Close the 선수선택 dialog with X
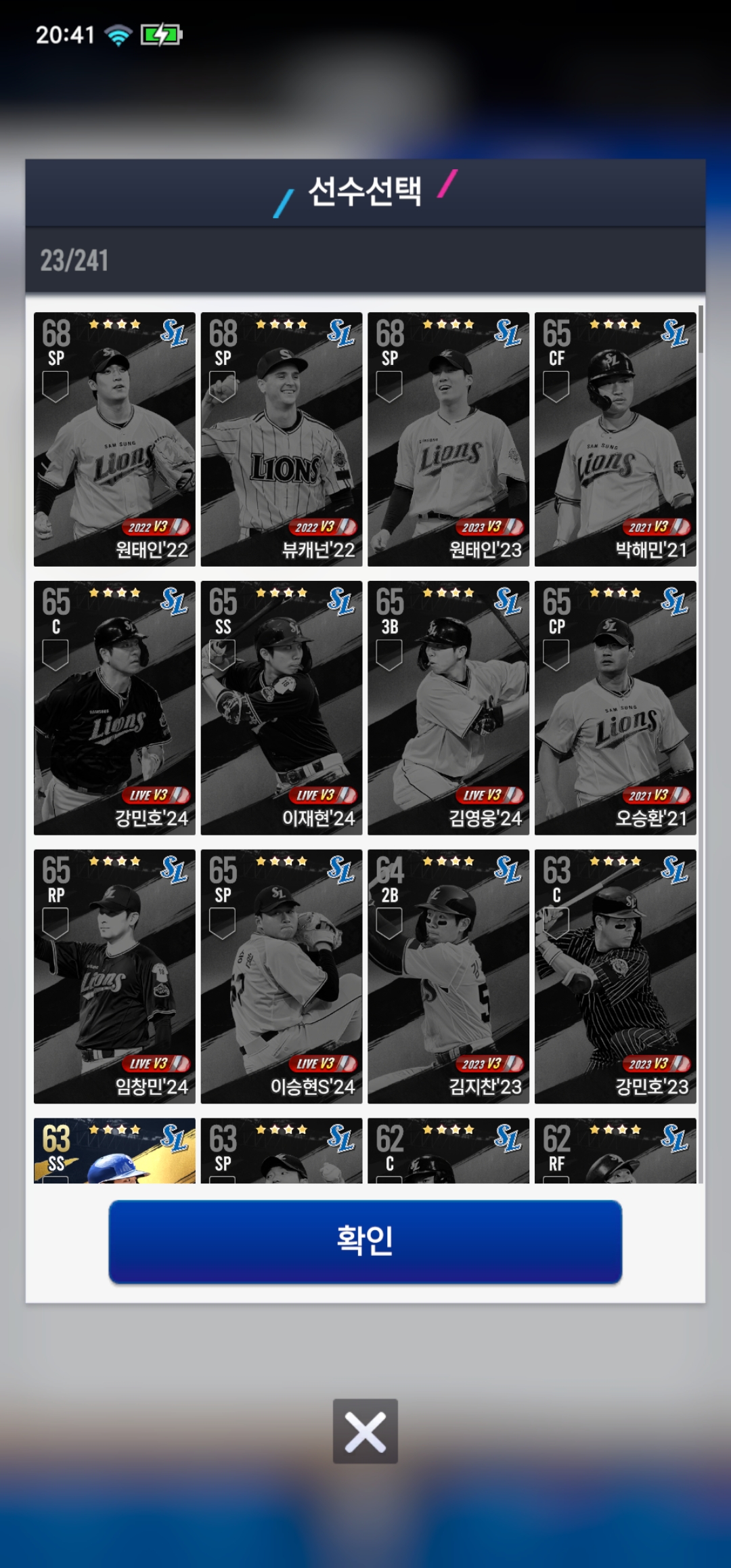This screenshot has width=731, height=1568. point(365,1431)
